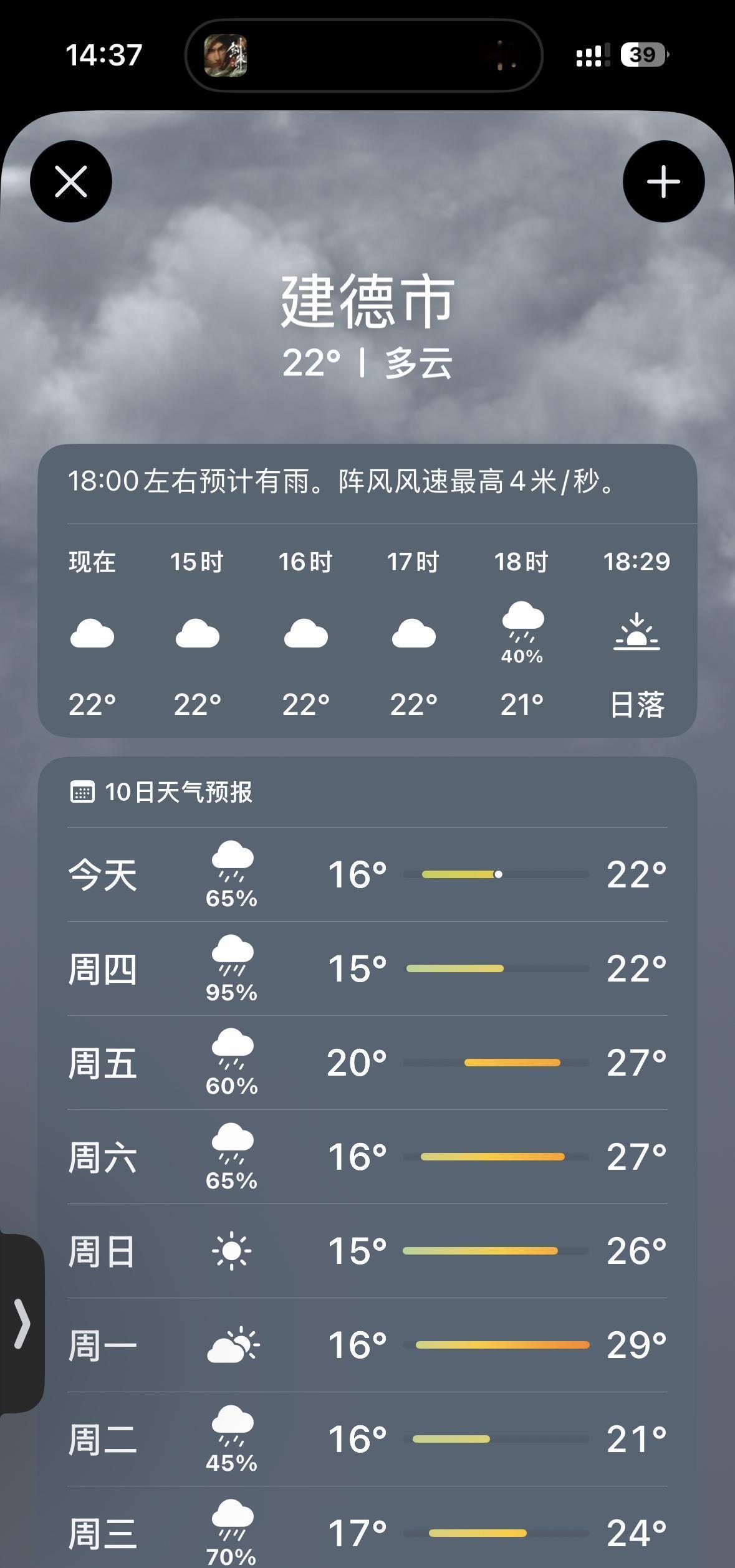The image size is (735, 1568).
Task: Select the sun icon on the 周日 row
Action: click(x=231, y=1250)
